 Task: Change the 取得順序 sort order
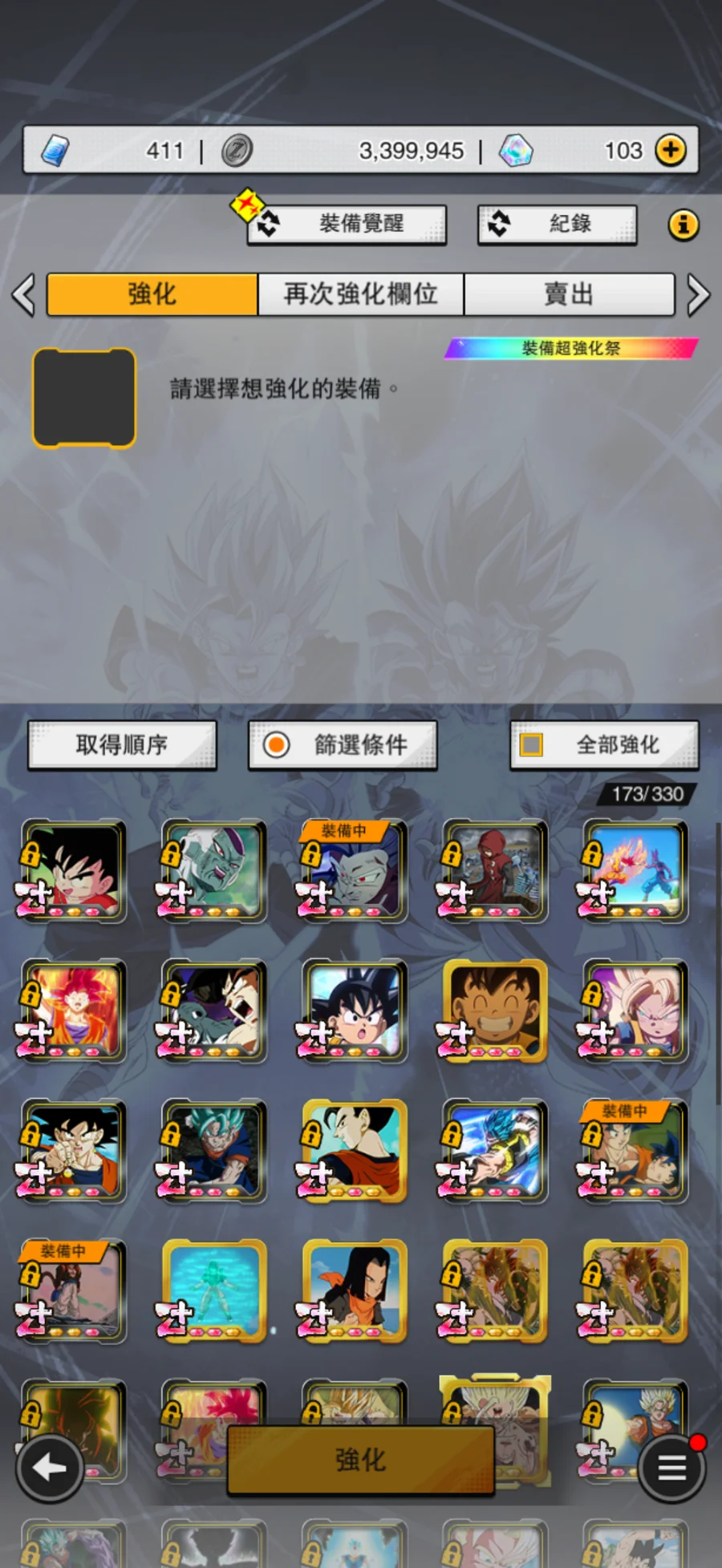pyautogui.click(x=122, y=744)
